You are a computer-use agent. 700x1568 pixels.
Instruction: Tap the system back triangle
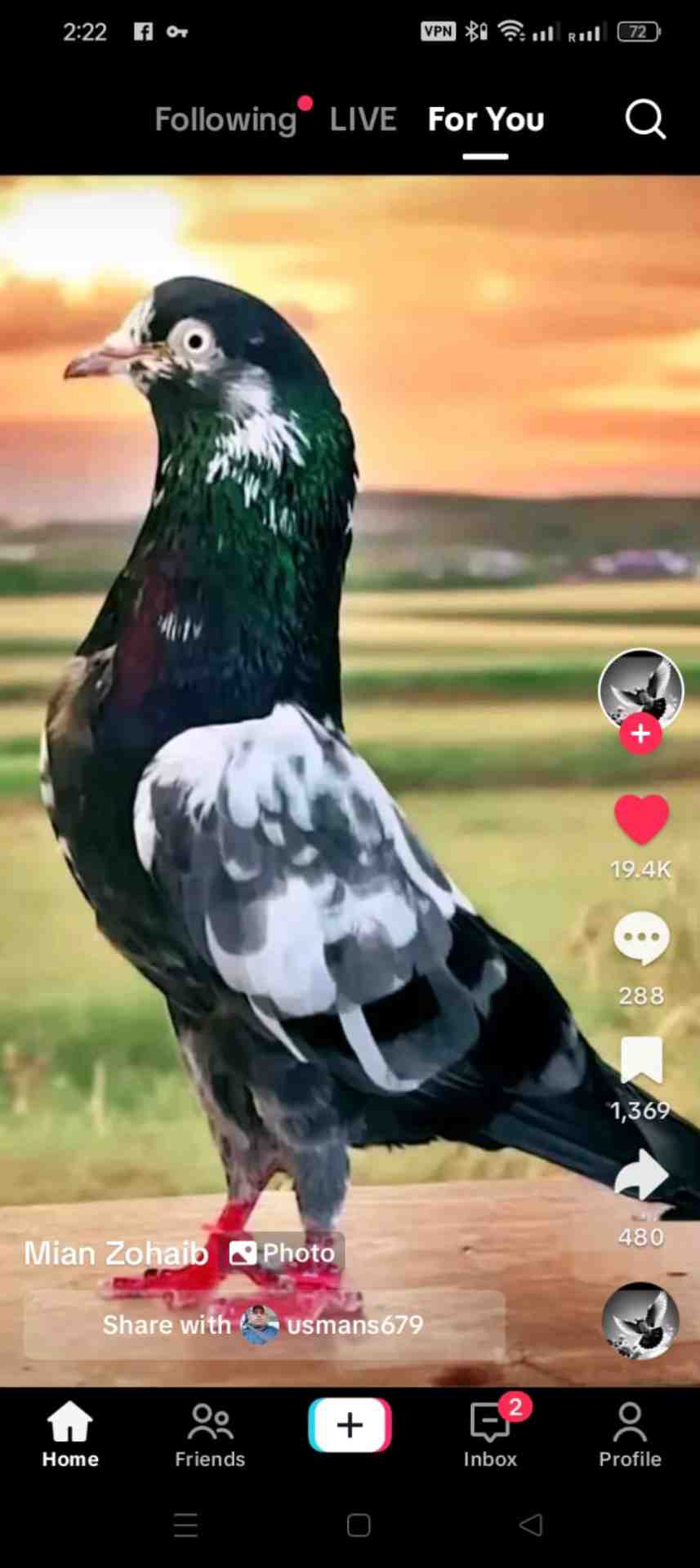point(531,1525)
